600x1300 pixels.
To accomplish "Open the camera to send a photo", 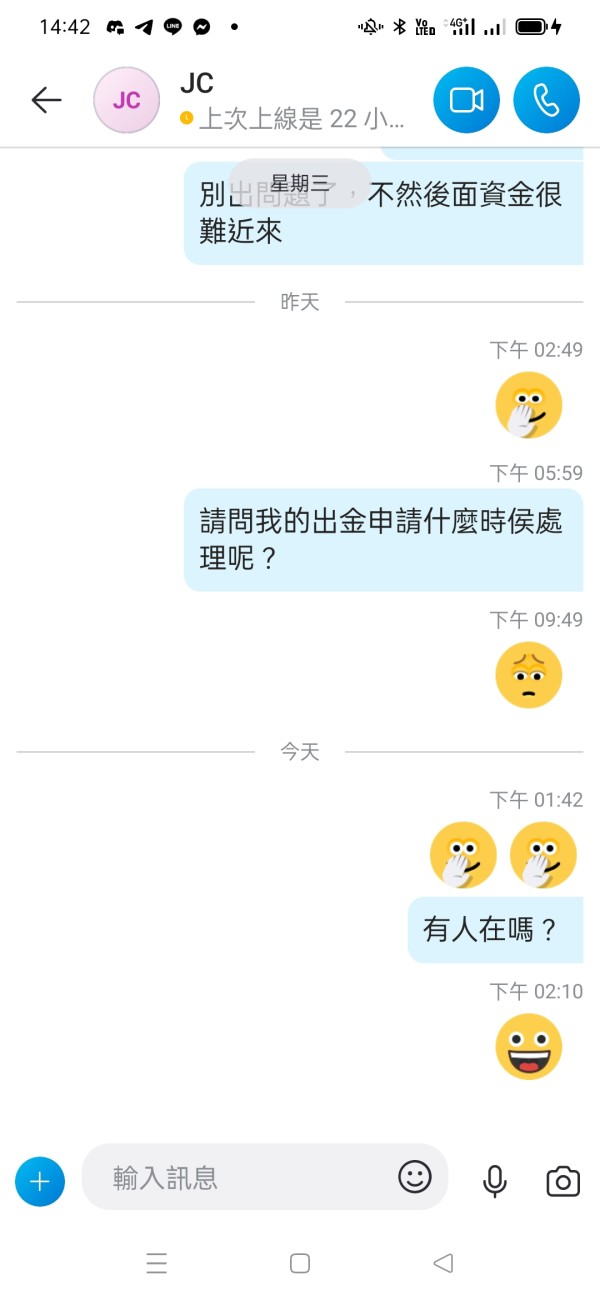I will point(563,1181).
